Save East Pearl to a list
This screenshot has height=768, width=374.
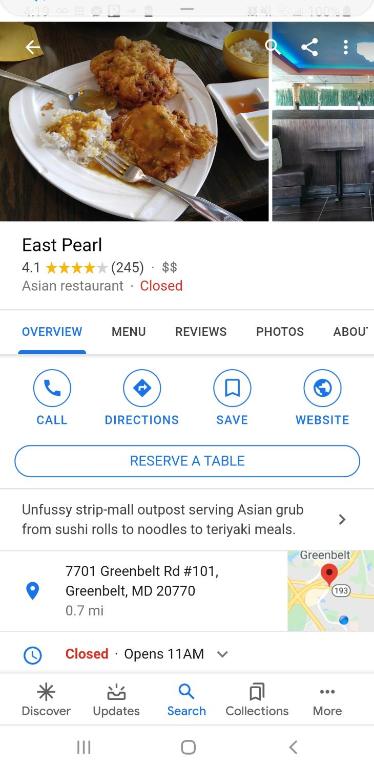pyautogui.click(x=232, y=397)
